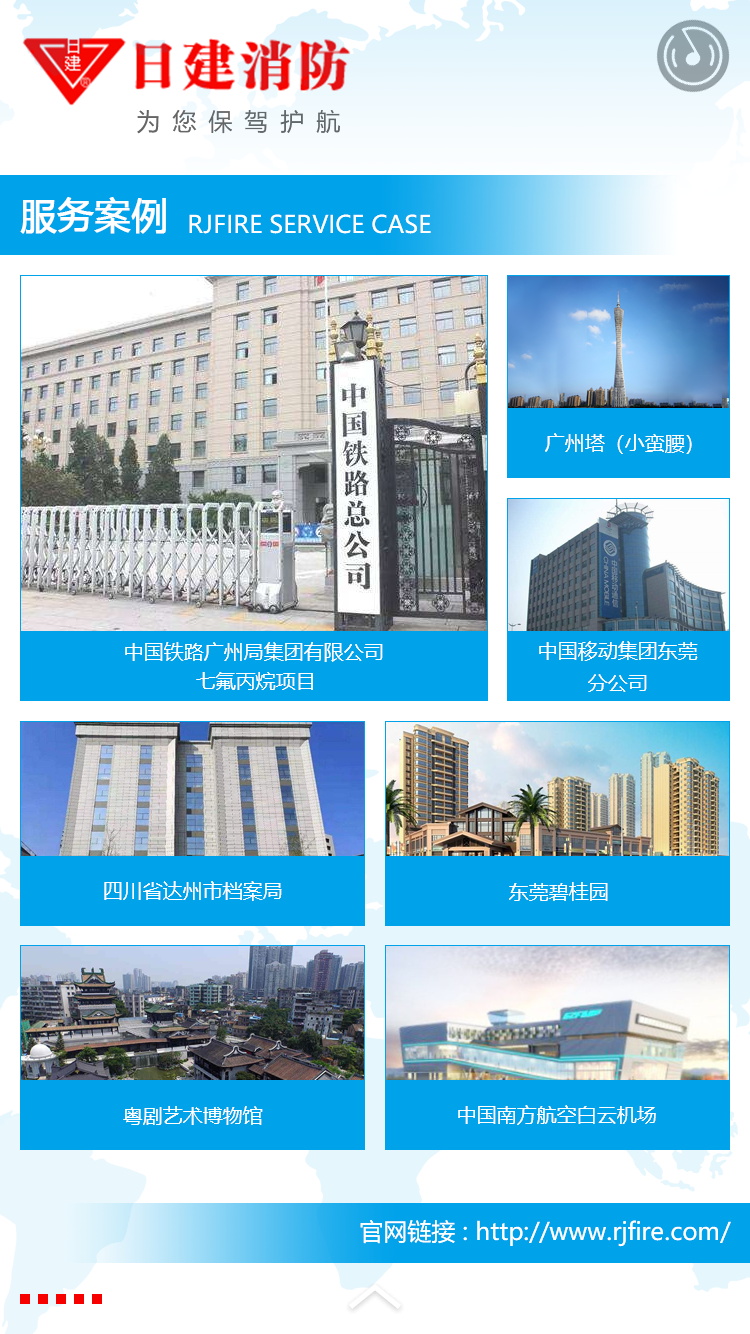Screen dimensions: 750x1334
Task: Open the 中国南方航空白云机场 case card
Action: click(557, 1046)
